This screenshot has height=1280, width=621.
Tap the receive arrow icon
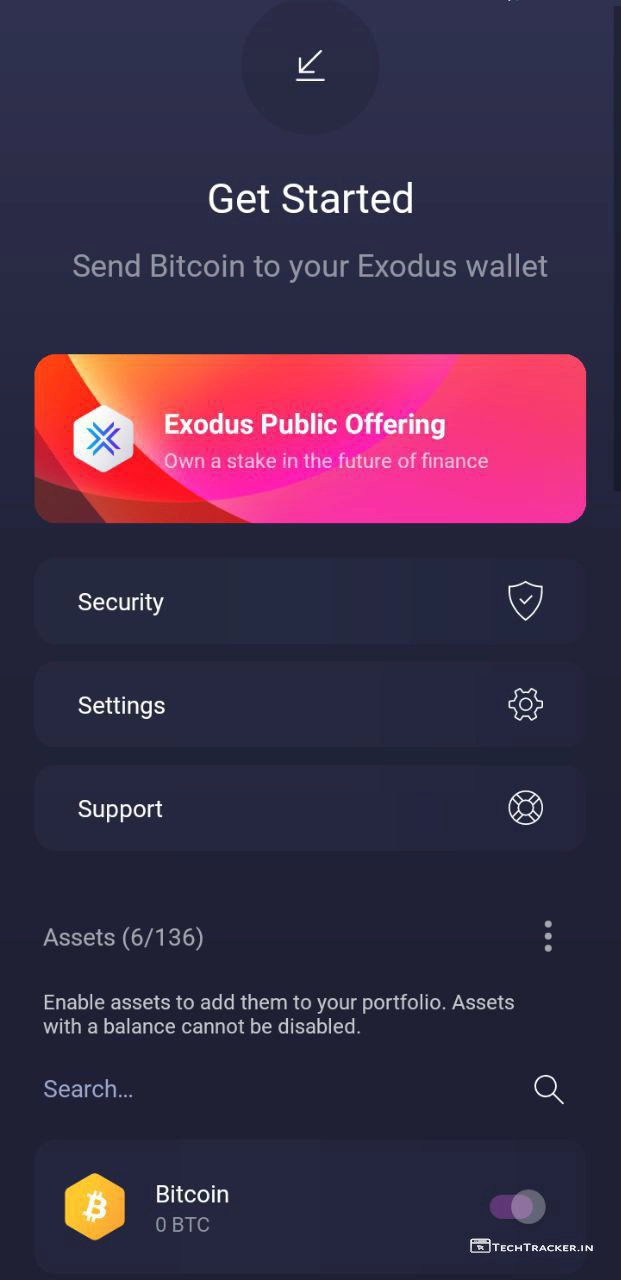click(310, 65)
